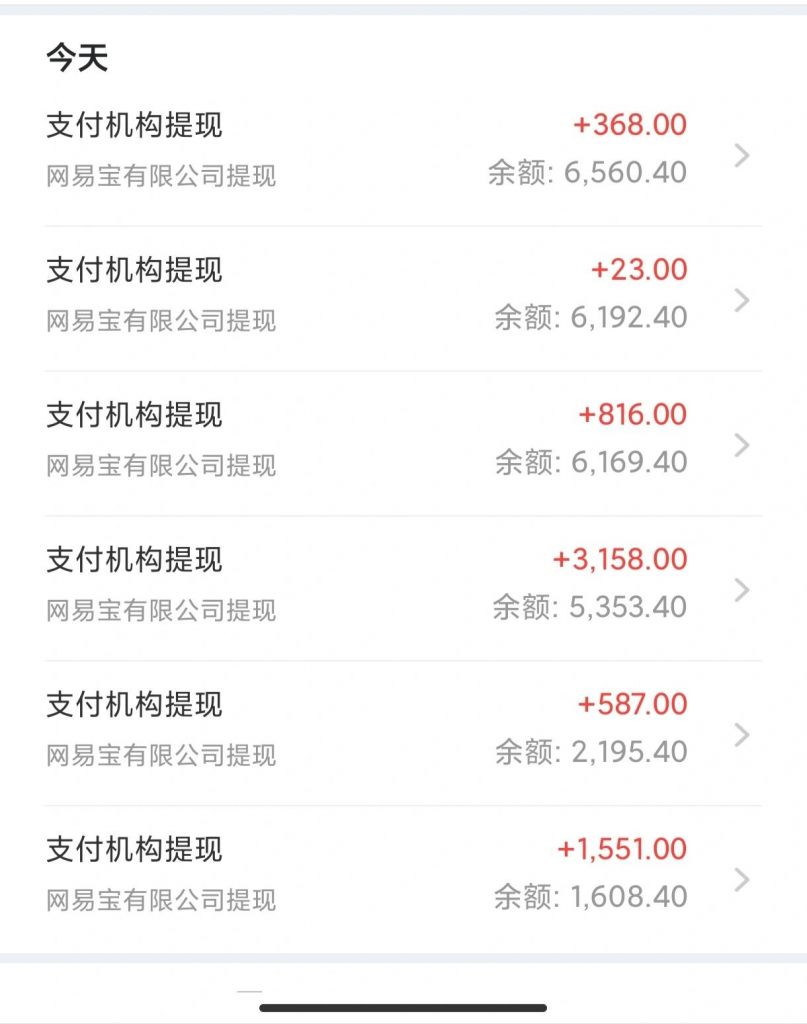
Task: Tap the 网易宝有限公司提现 label under +587.00
Action: click(160, 757)
